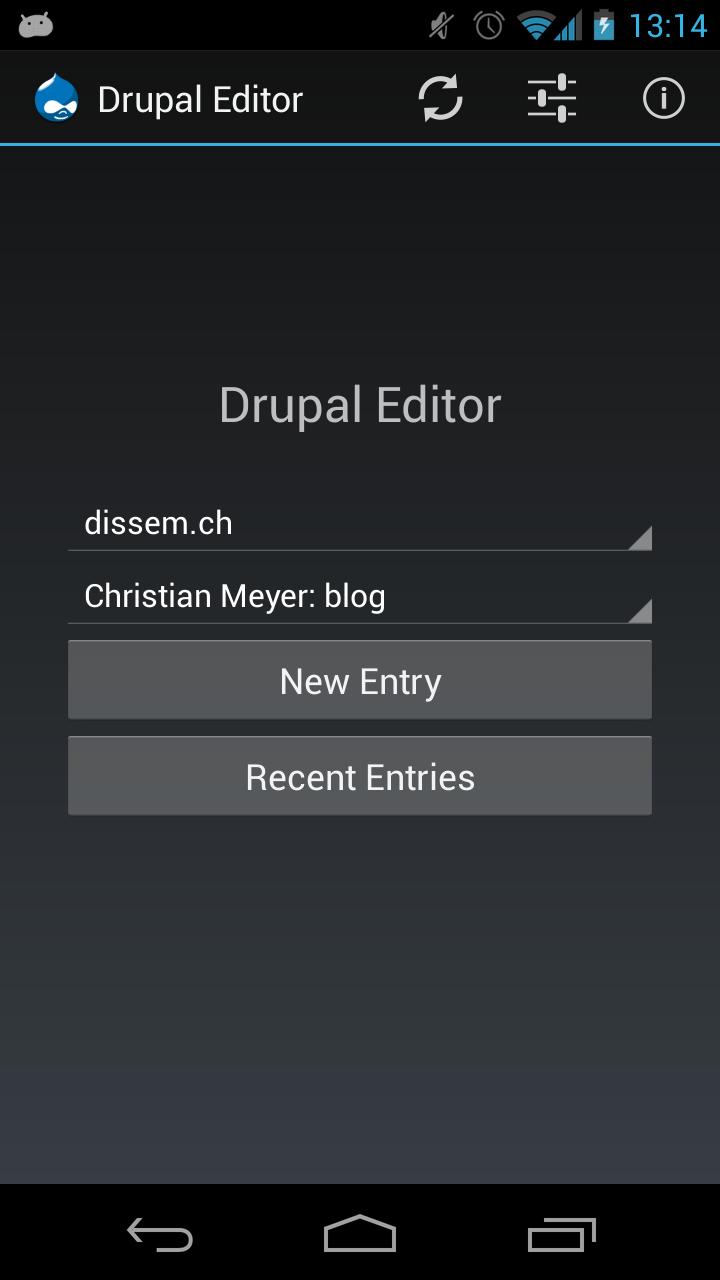
Task: Open the dissem.ch site dropdown
Action: tap(360, 522)
